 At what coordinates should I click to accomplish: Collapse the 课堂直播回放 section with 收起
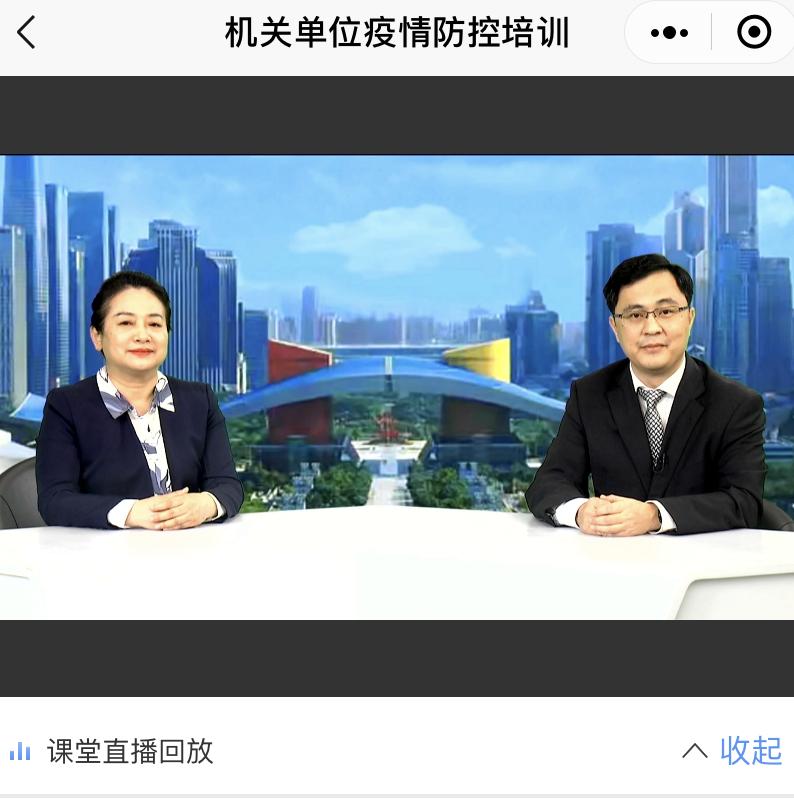[x=733, y=750]
